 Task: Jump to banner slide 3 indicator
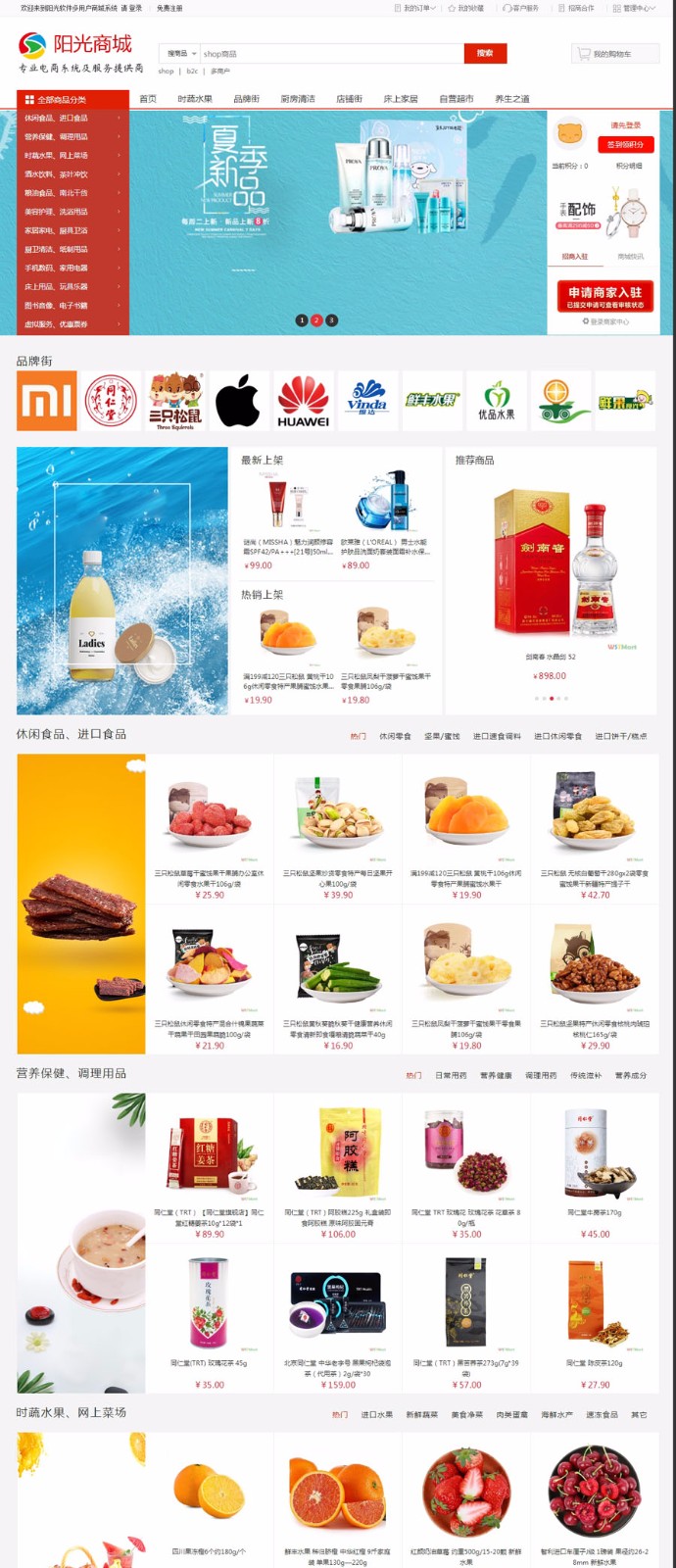click(332, 320)
